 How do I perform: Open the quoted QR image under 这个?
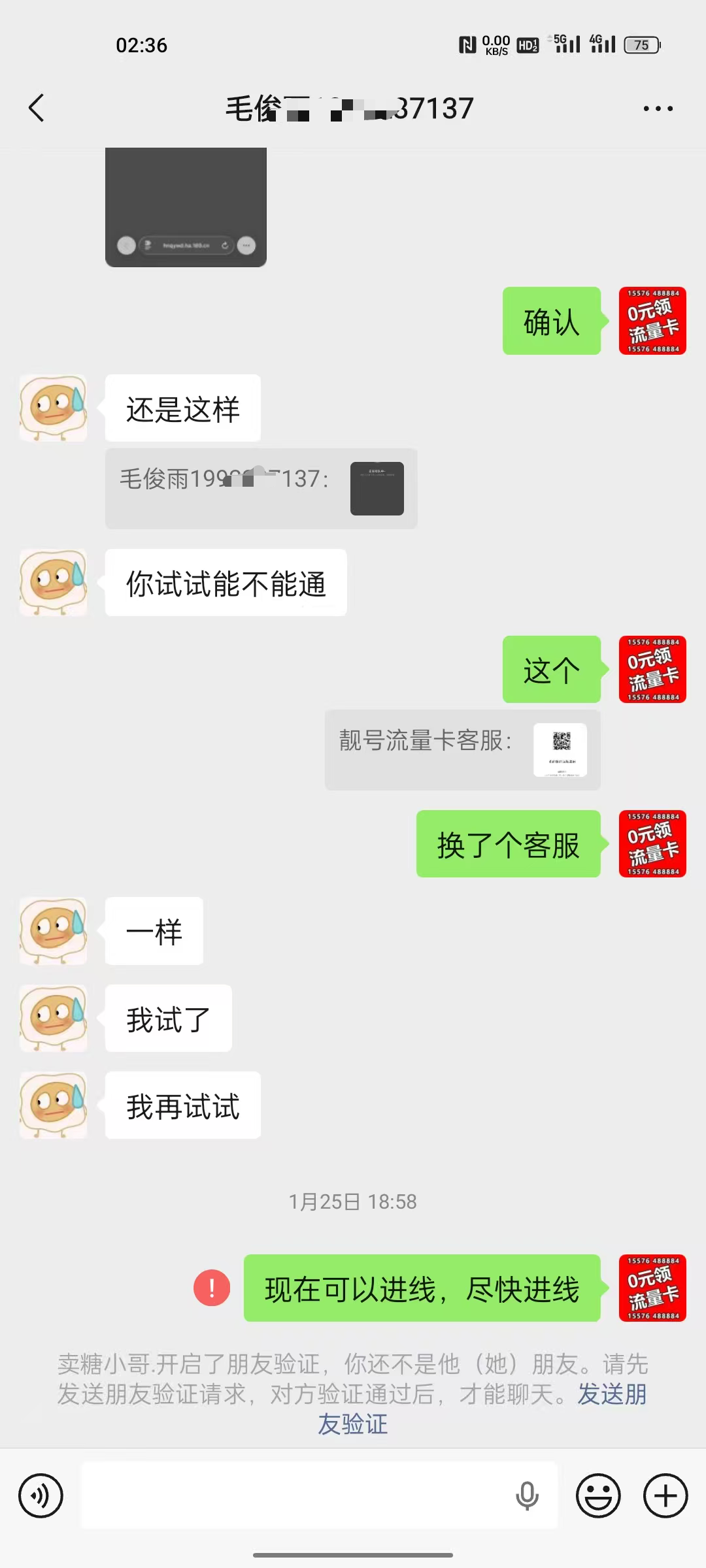tap(560, 750)
